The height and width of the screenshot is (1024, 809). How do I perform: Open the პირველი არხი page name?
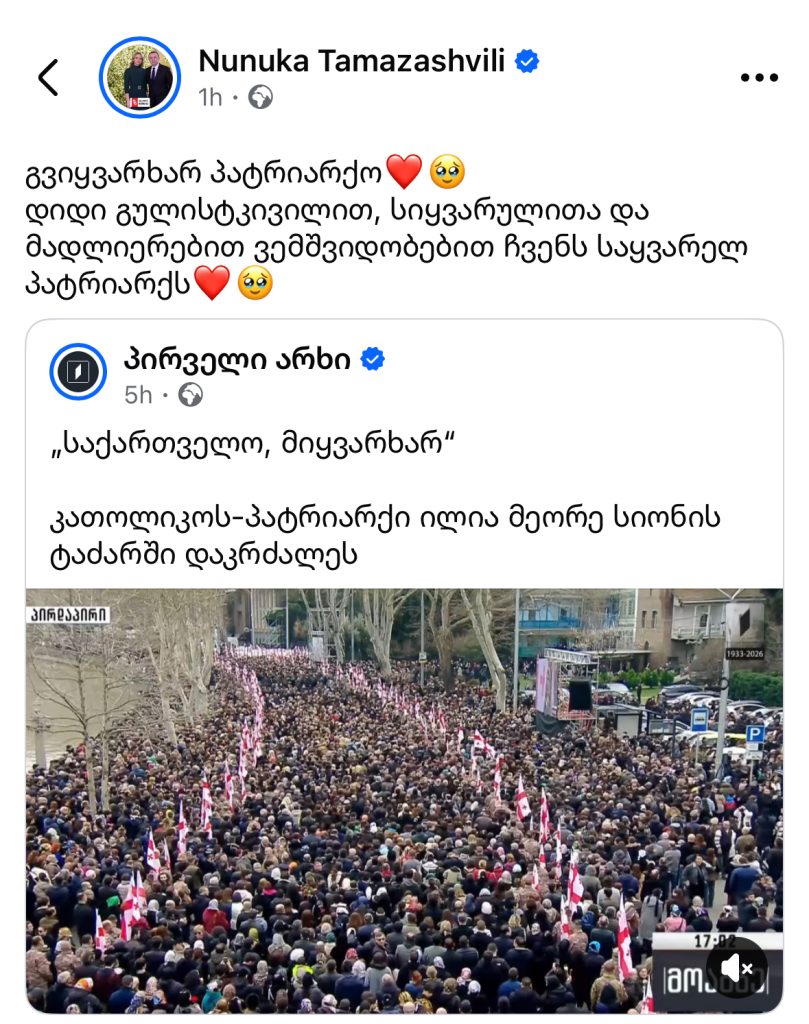[237, 359]
